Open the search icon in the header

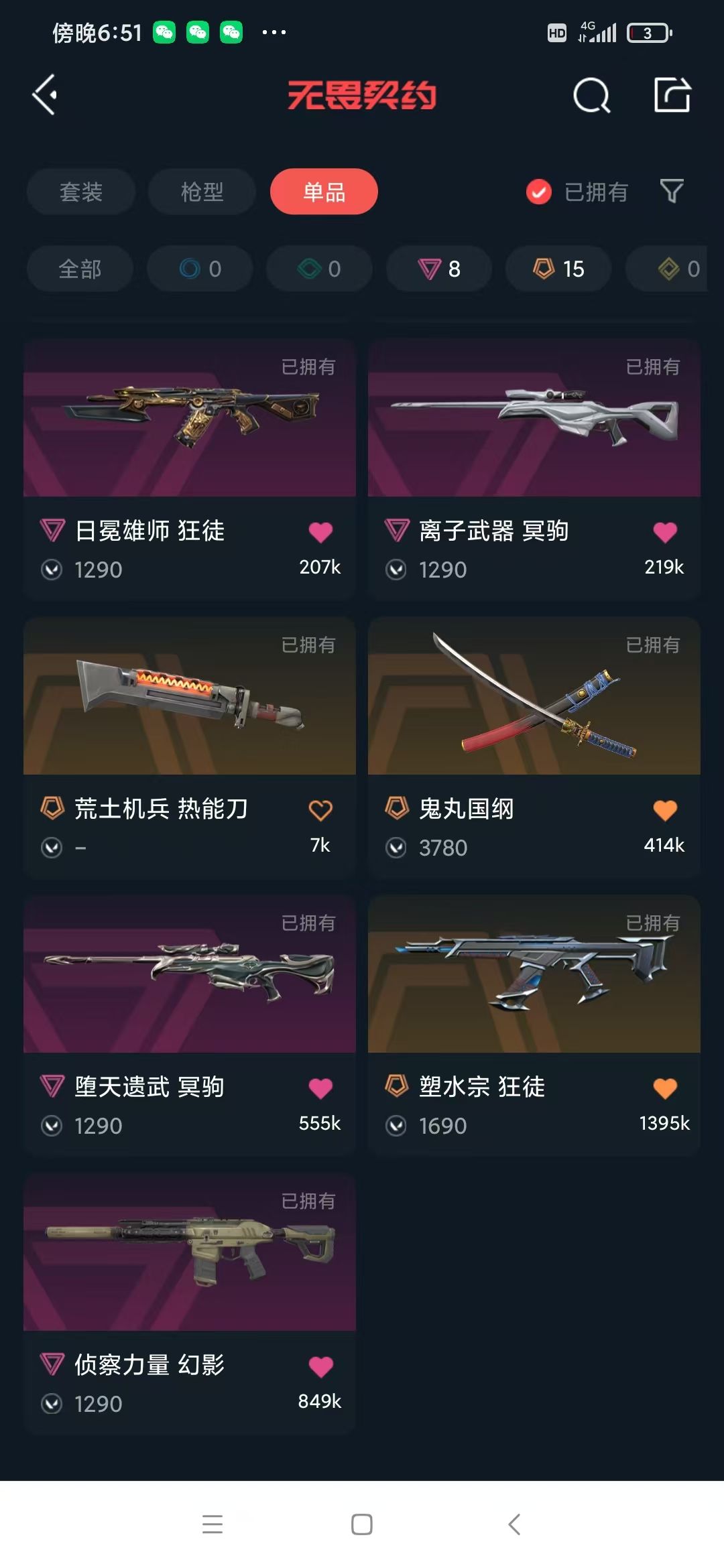[591, 95]
